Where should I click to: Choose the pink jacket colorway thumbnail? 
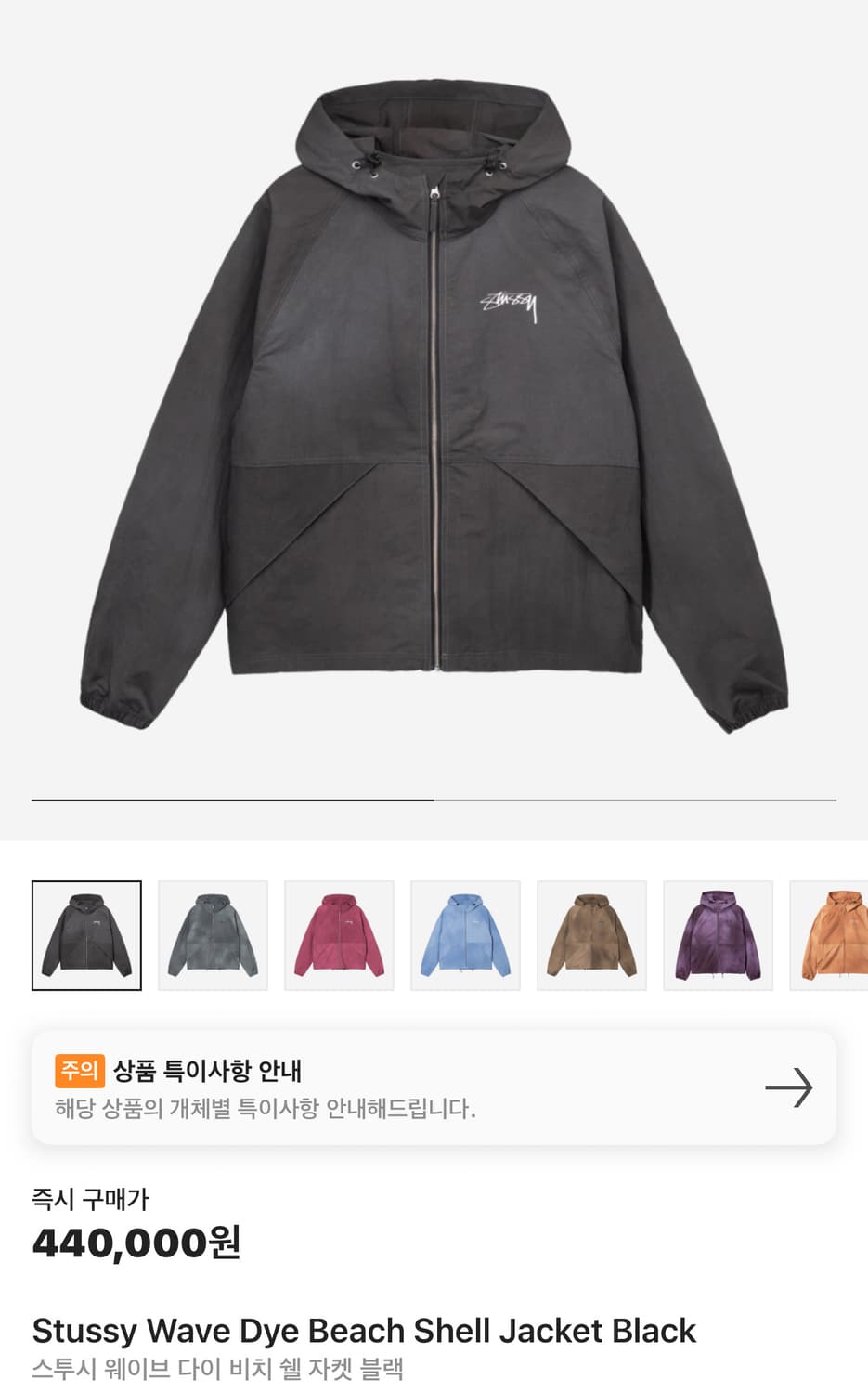(339, 934)
